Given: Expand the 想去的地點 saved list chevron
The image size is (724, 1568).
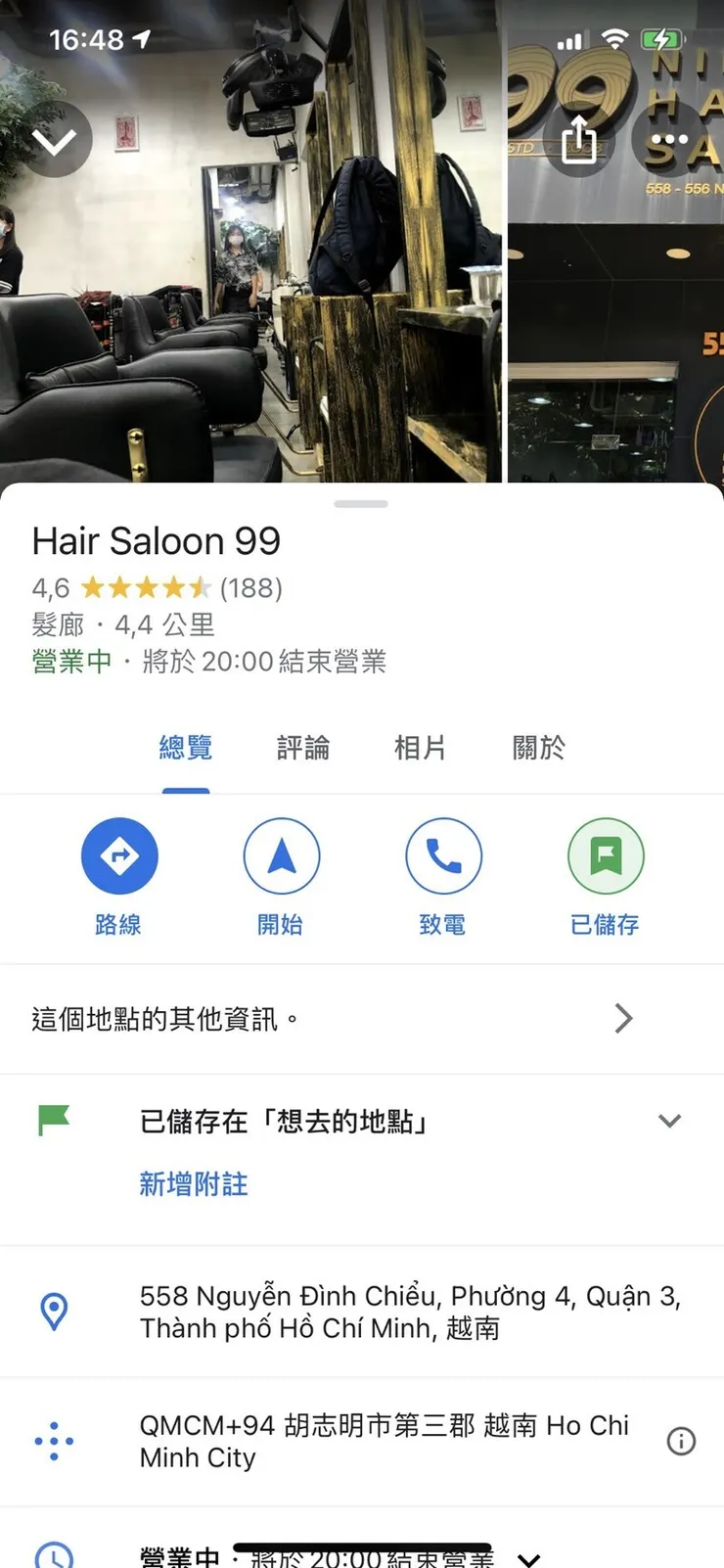Looking at the screenshot, I should click(x=669, y=1121).
